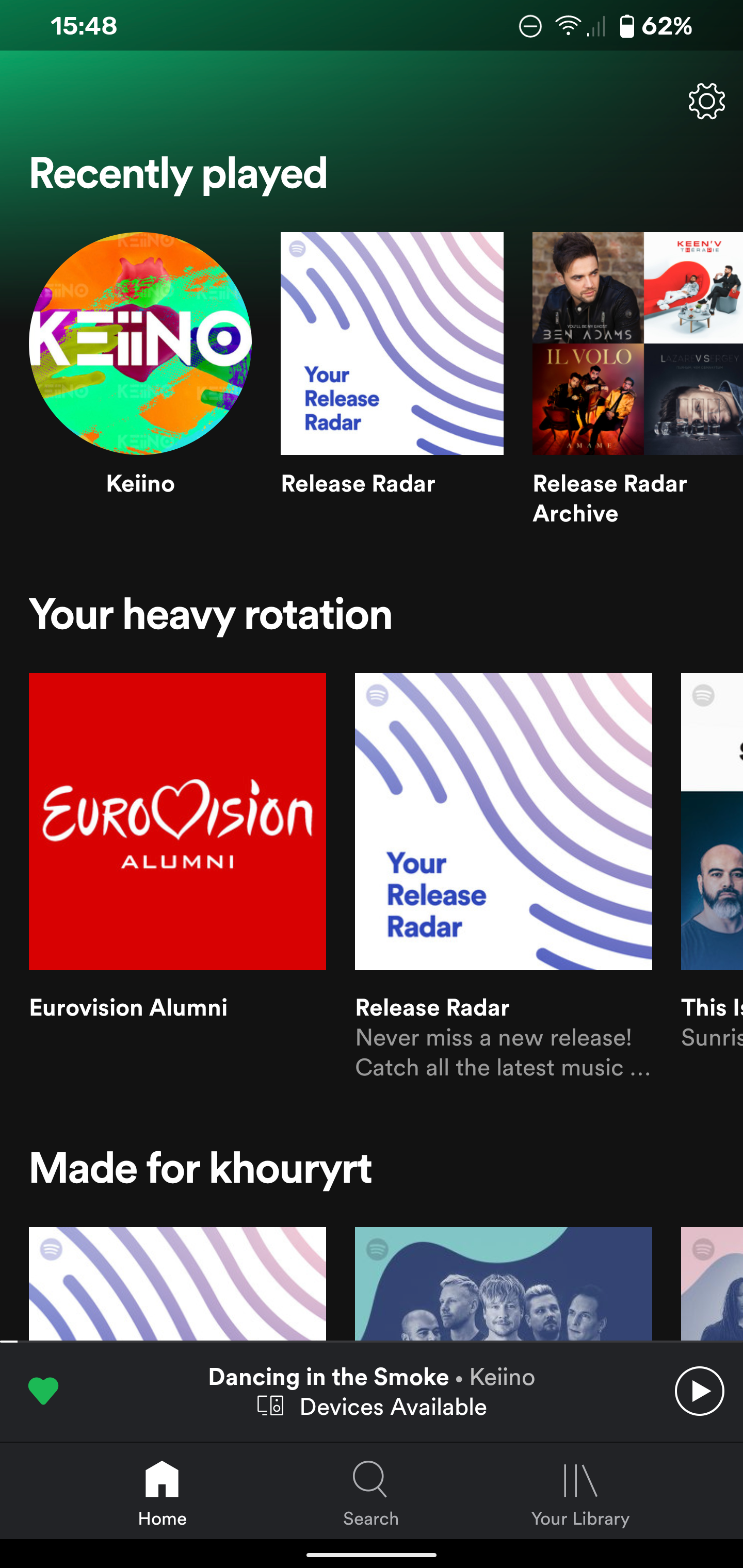Open the band mix in Made for khouryrt
This screenshot has height=1568, width=743.
coord(503,1283)
